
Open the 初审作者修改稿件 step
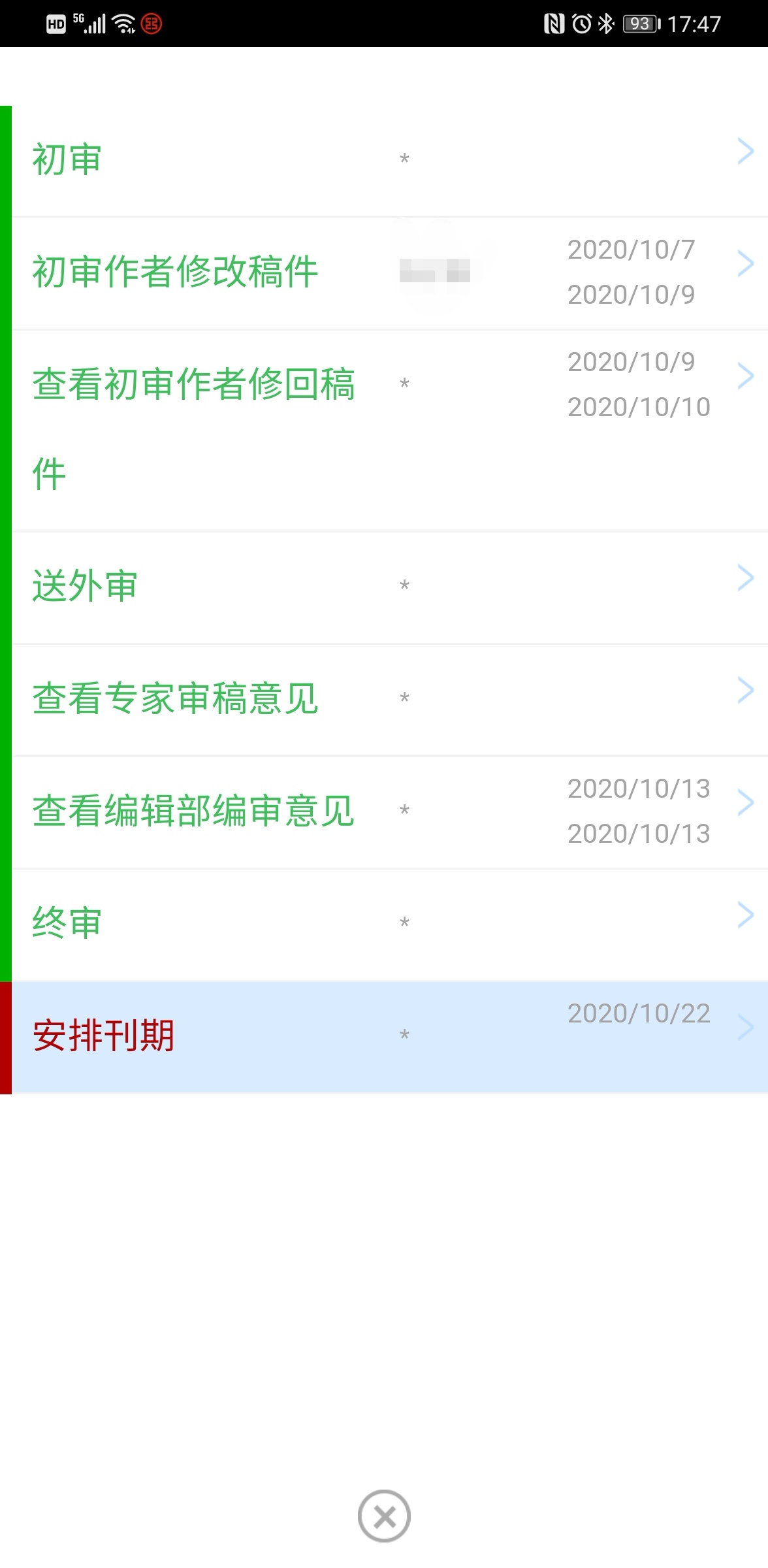389,273
